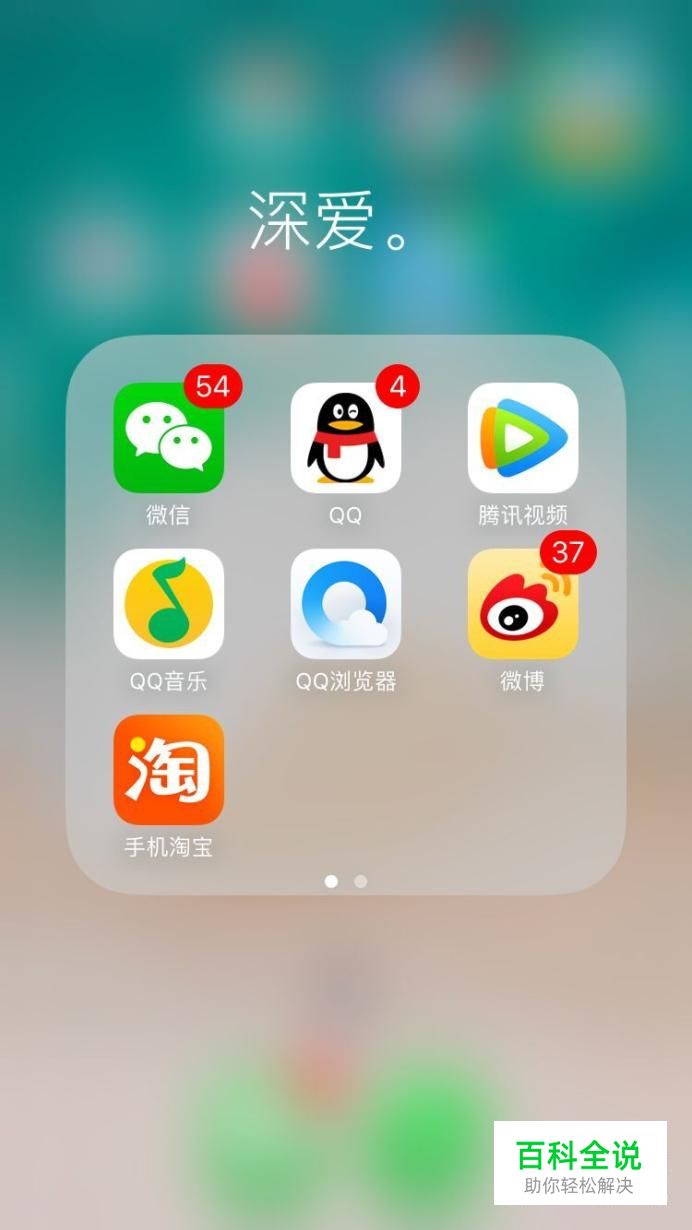Image resolution: width=692 pixels, height=1230 pixels.
Task: Open the 微信 app
Action: [168, 438]
